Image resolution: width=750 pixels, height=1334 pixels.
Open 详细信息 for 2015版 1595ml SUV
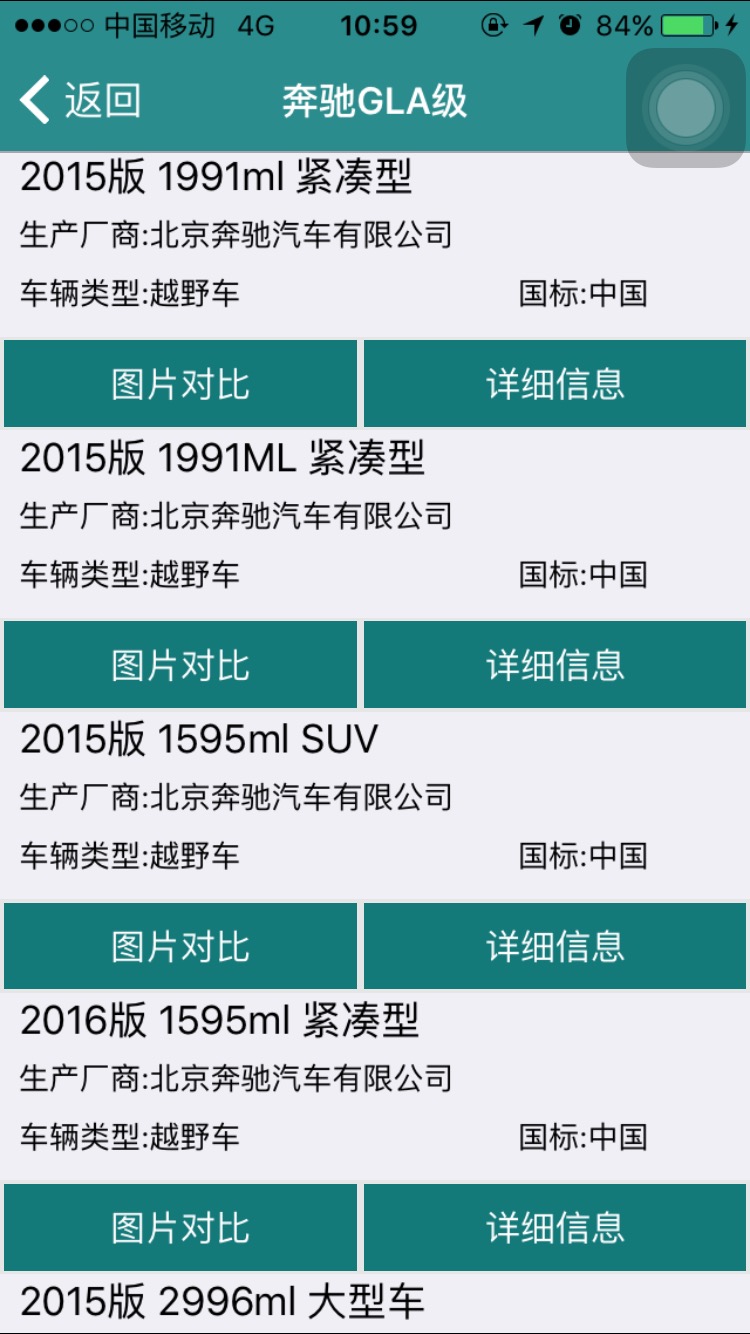[555, 946]
